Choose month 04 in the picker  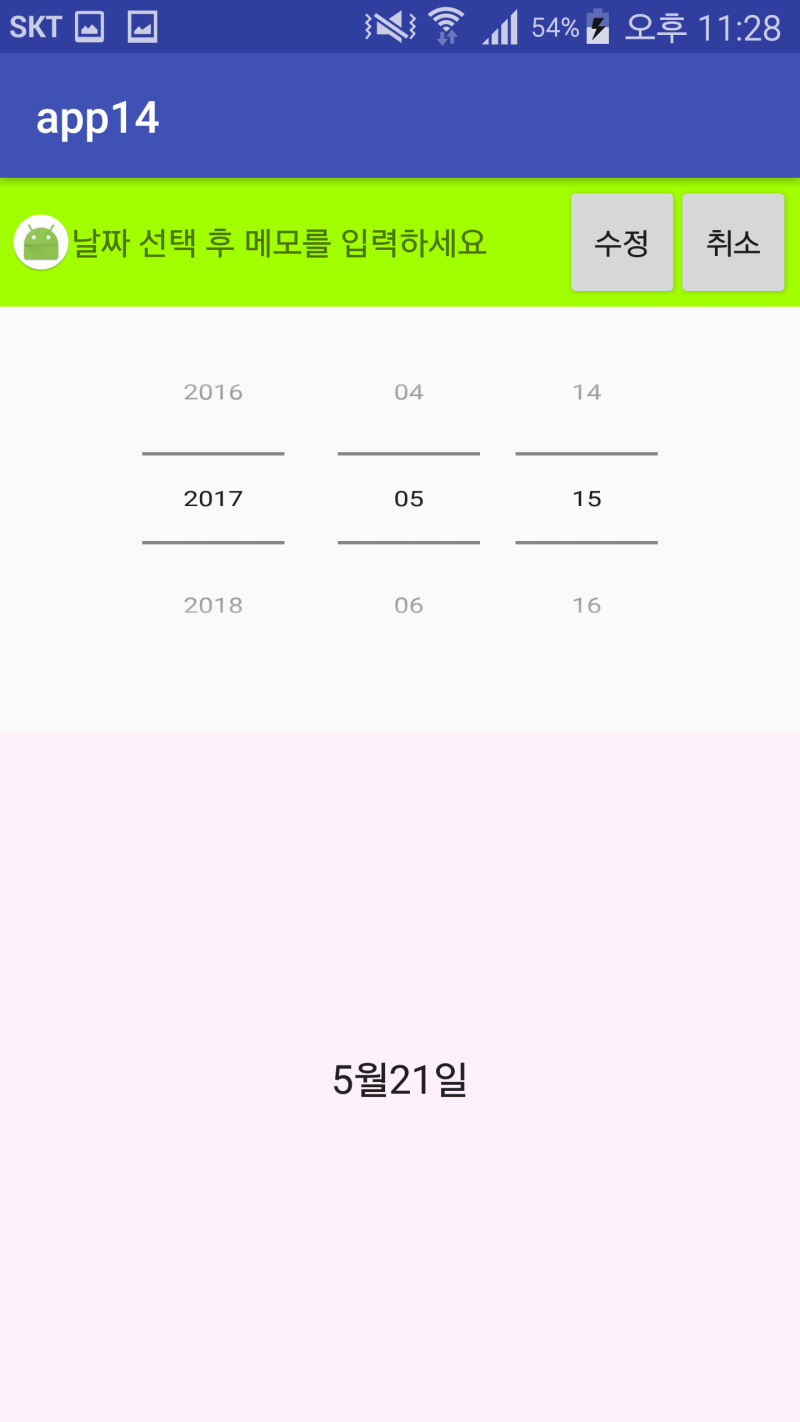pyautogui.click(x=409, y=392)
